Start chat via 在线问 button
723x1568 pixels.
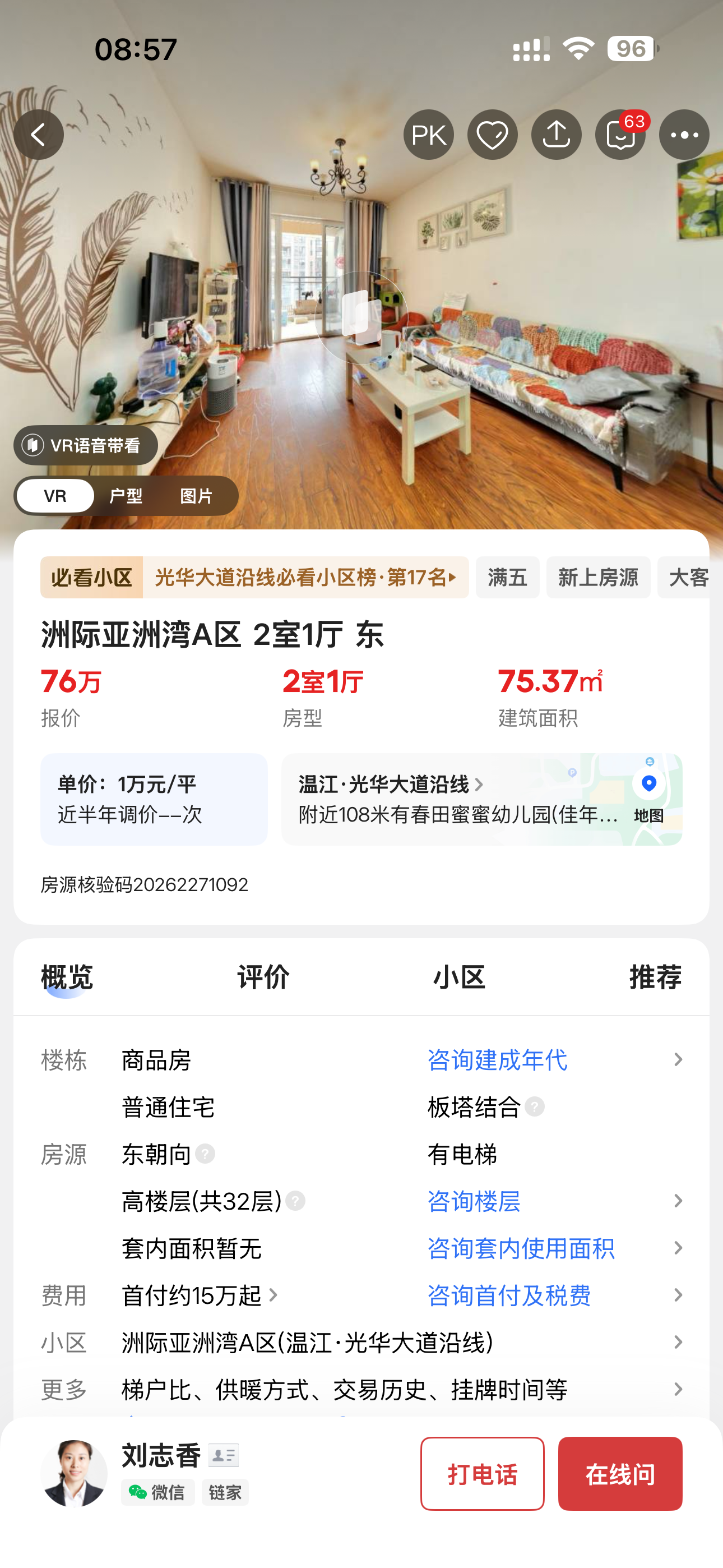[x=619, y=1474]
